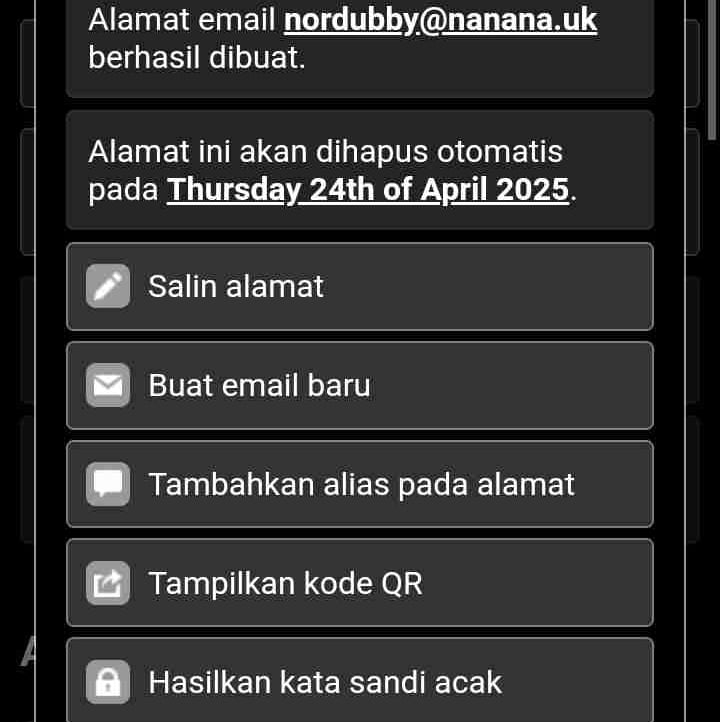Show the QR code via Tampilkan kode QR
The width and height of the screenshot is (720, 722).
coord(359,583)
